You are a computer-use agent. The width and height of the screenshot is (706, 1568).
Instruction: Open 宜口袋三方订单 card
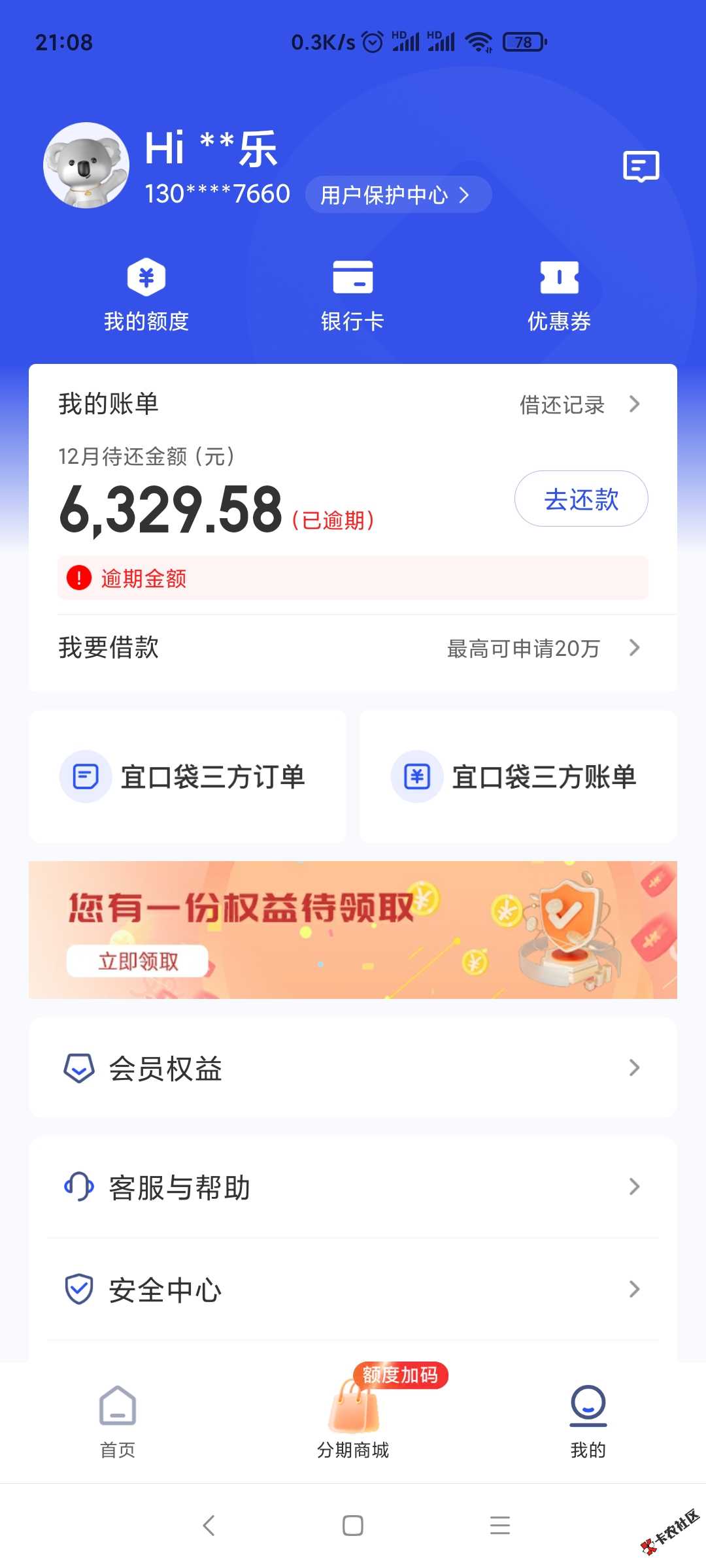point(188,777)
